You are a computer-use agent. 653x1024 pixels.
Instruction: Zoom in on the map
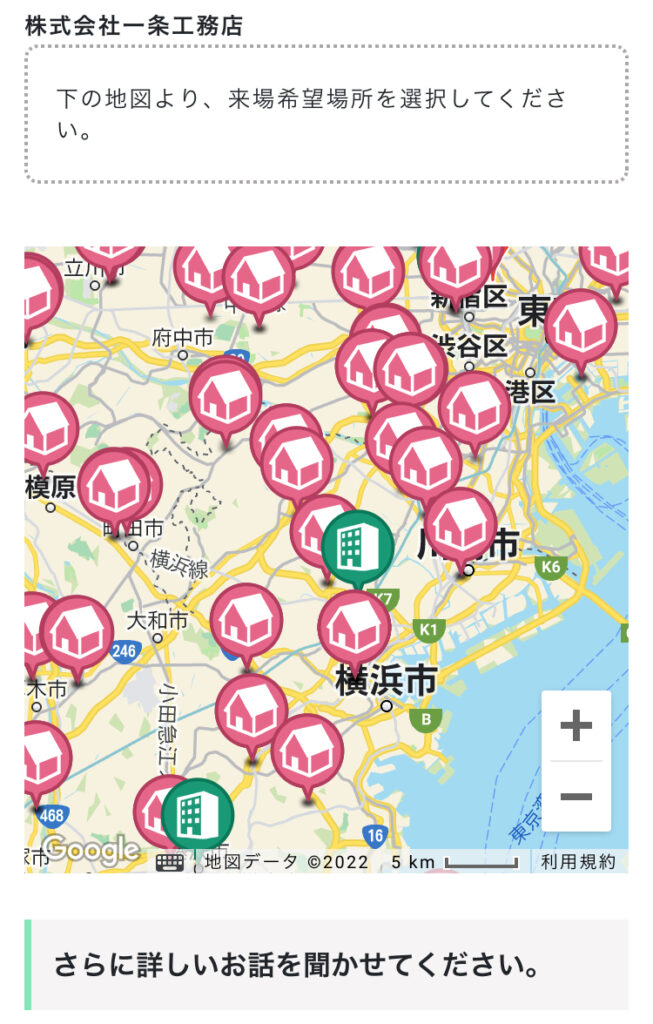pos(576,726)
